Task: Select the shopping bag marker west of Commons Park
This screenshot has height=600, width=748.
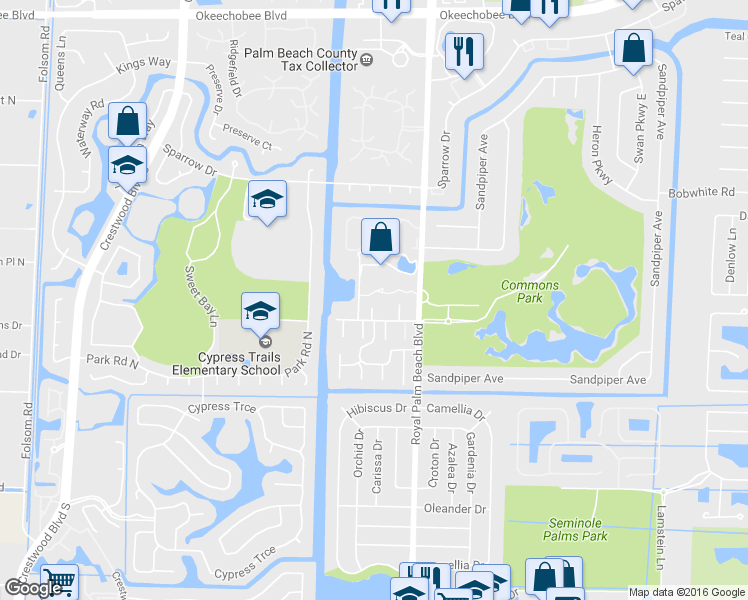Action: coord(380,239)
